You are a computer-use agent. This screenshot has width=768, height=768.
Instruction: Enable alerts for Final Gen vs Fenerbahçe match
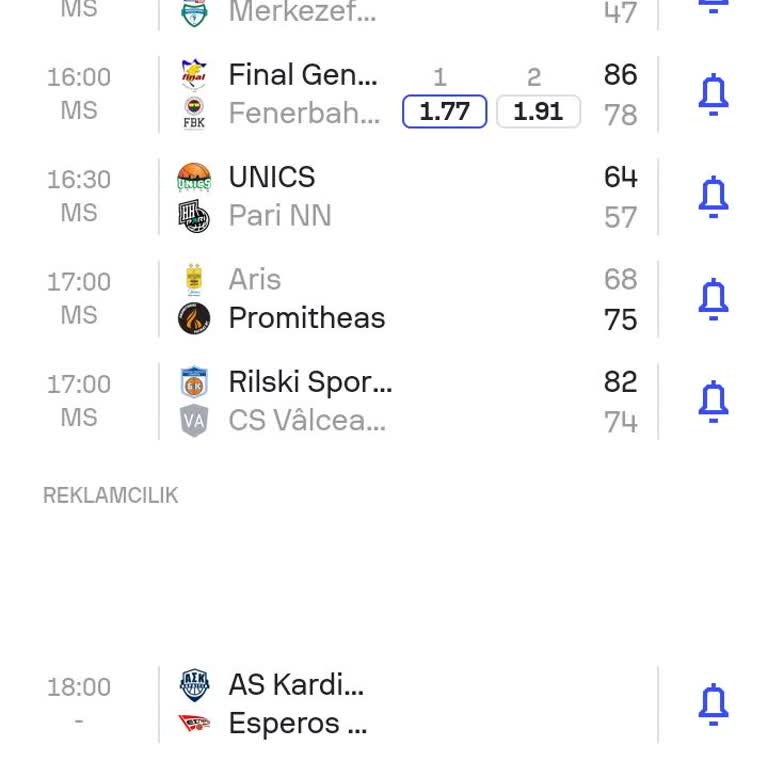coord(713,94)
